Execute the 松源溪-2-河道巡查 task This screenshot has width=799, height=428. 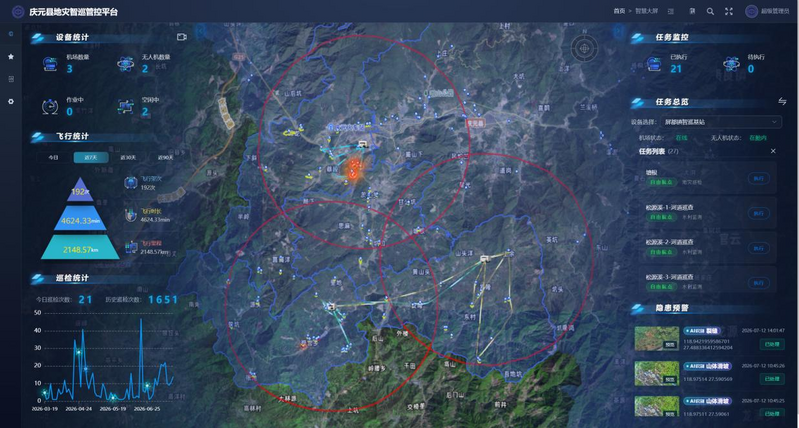[x=758, y=248]
